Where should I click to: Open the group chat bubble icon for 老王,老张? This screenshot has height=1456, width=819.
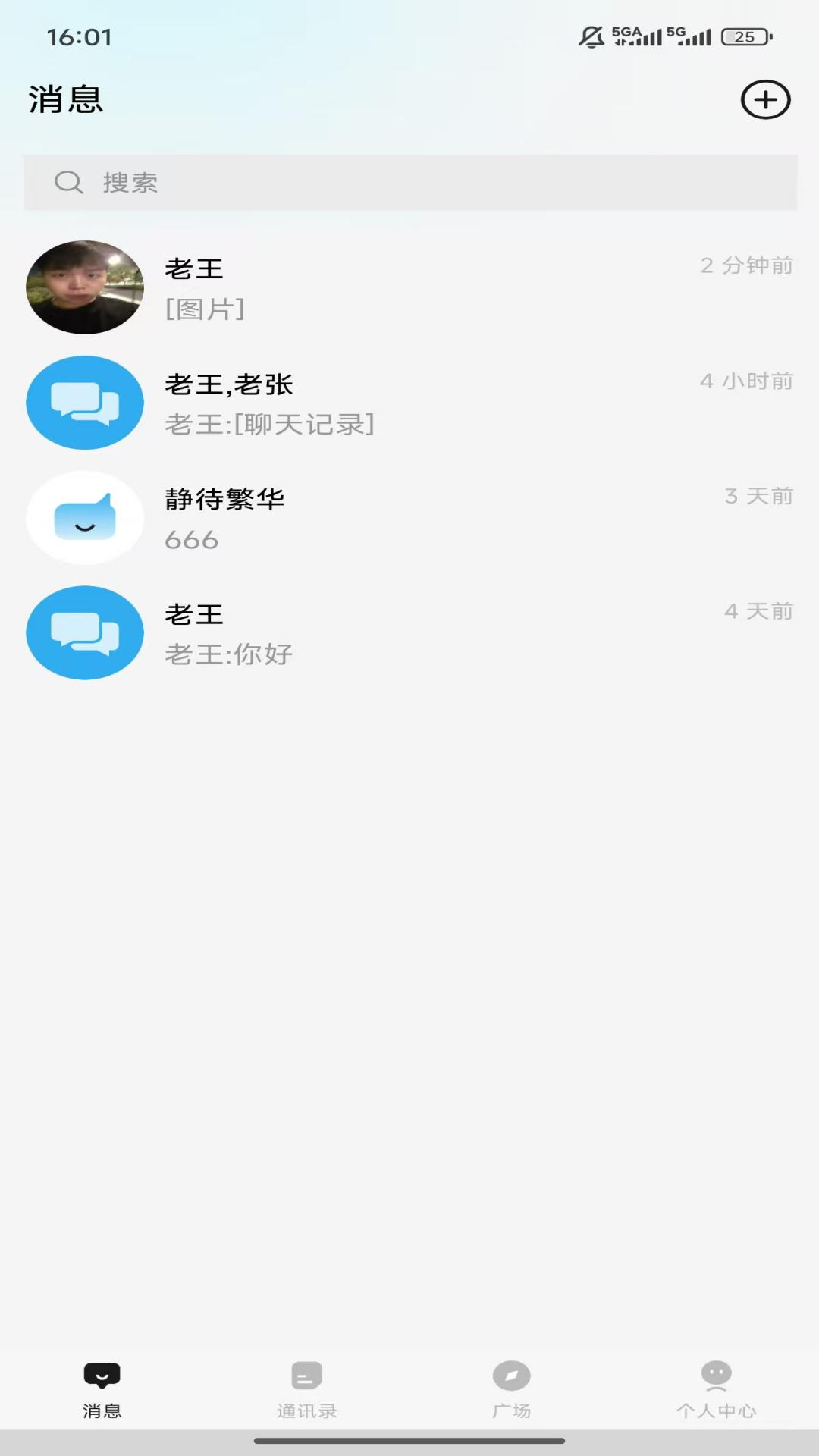[x=85, y=403]
